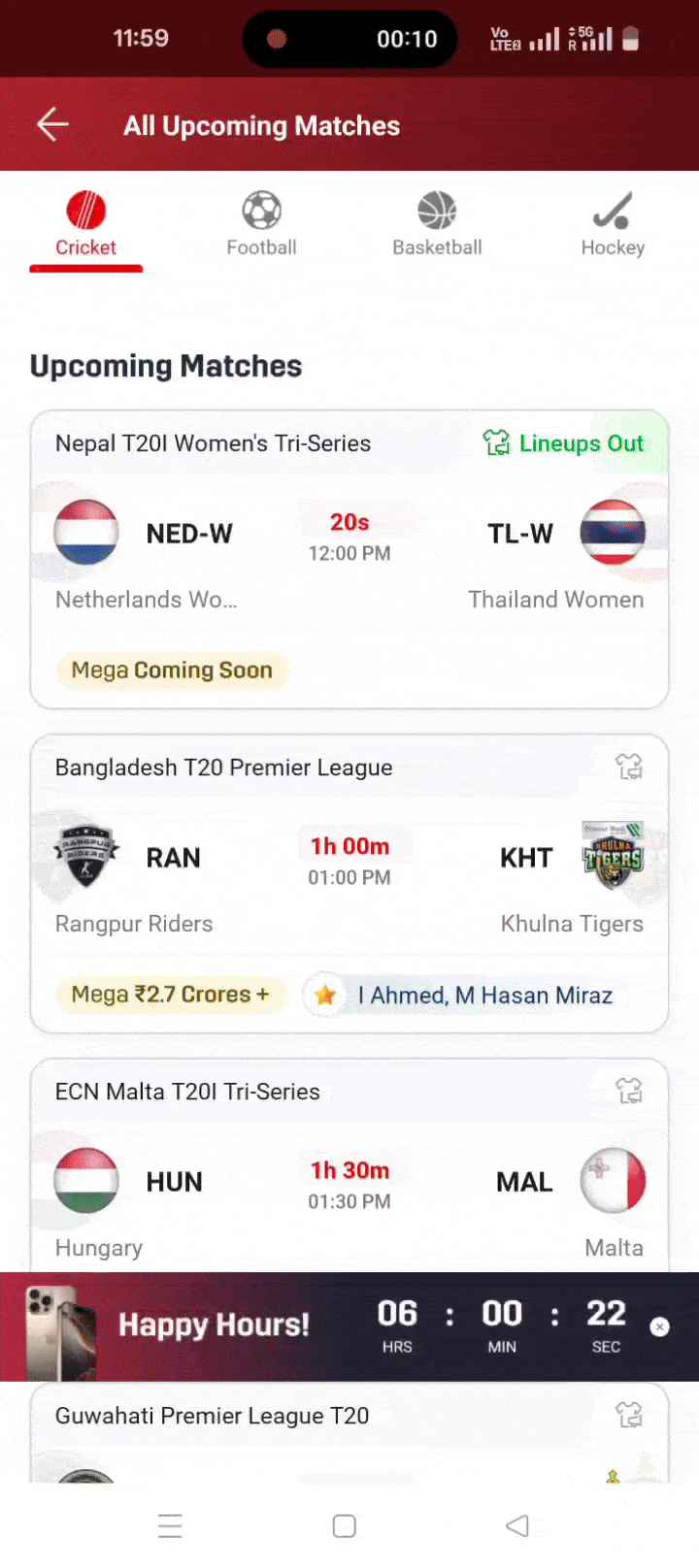The width and height of the screenshot is (699, 1568).
Task: Open the Rangpur Riders vs Khulna Tigers match
Action: 349,884
